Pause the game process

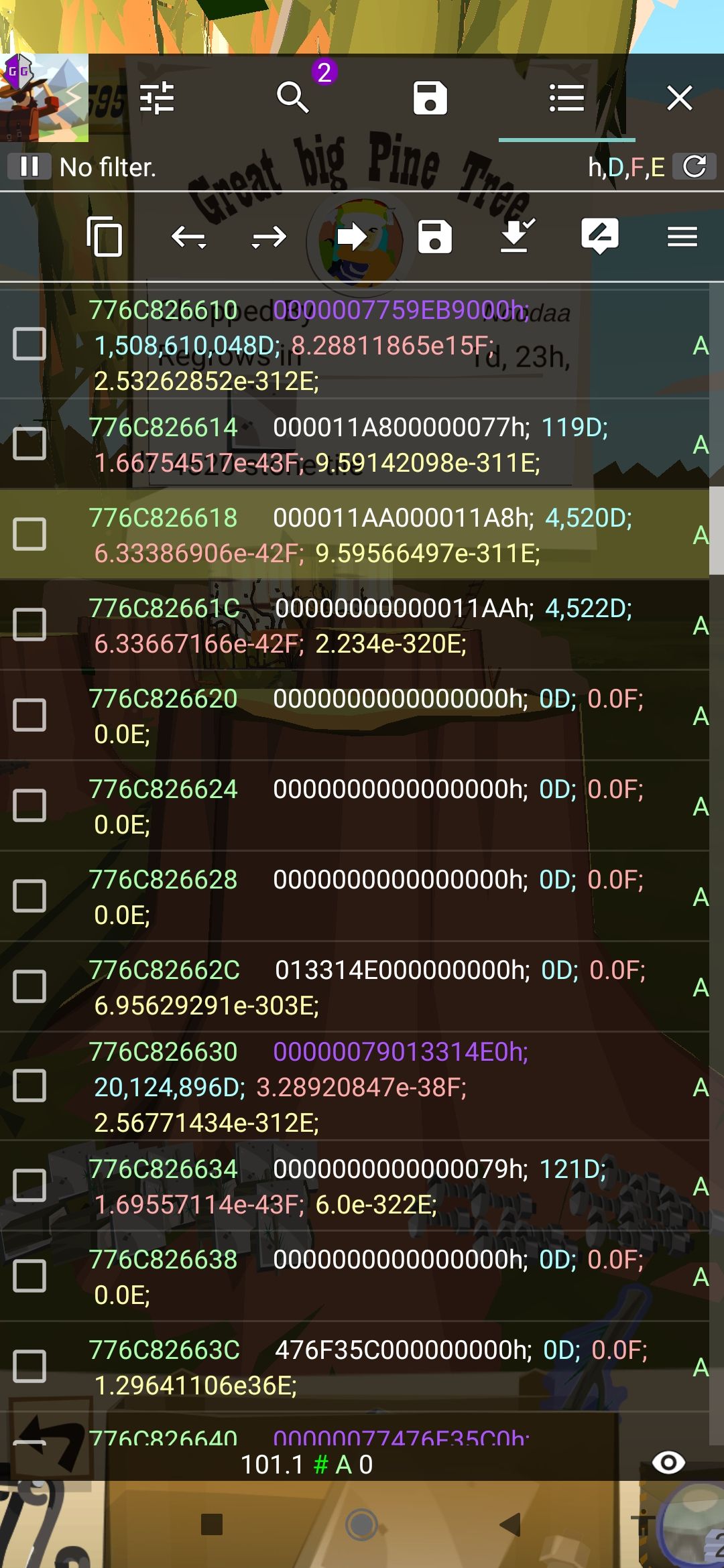(x=29, y=166)
